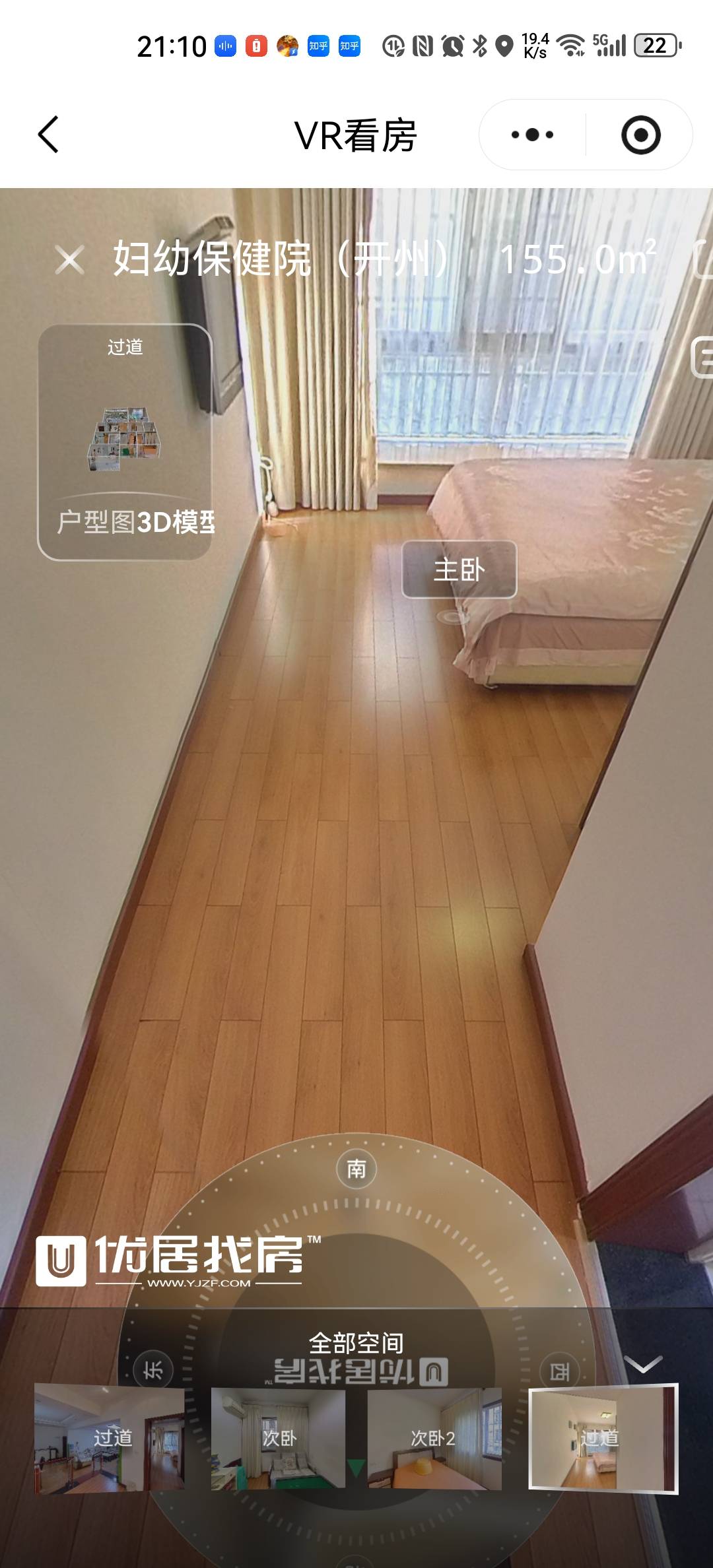713x1568 pixels.
Task: Go back from the VR看房 page
Action: click(x=48, y=135)
